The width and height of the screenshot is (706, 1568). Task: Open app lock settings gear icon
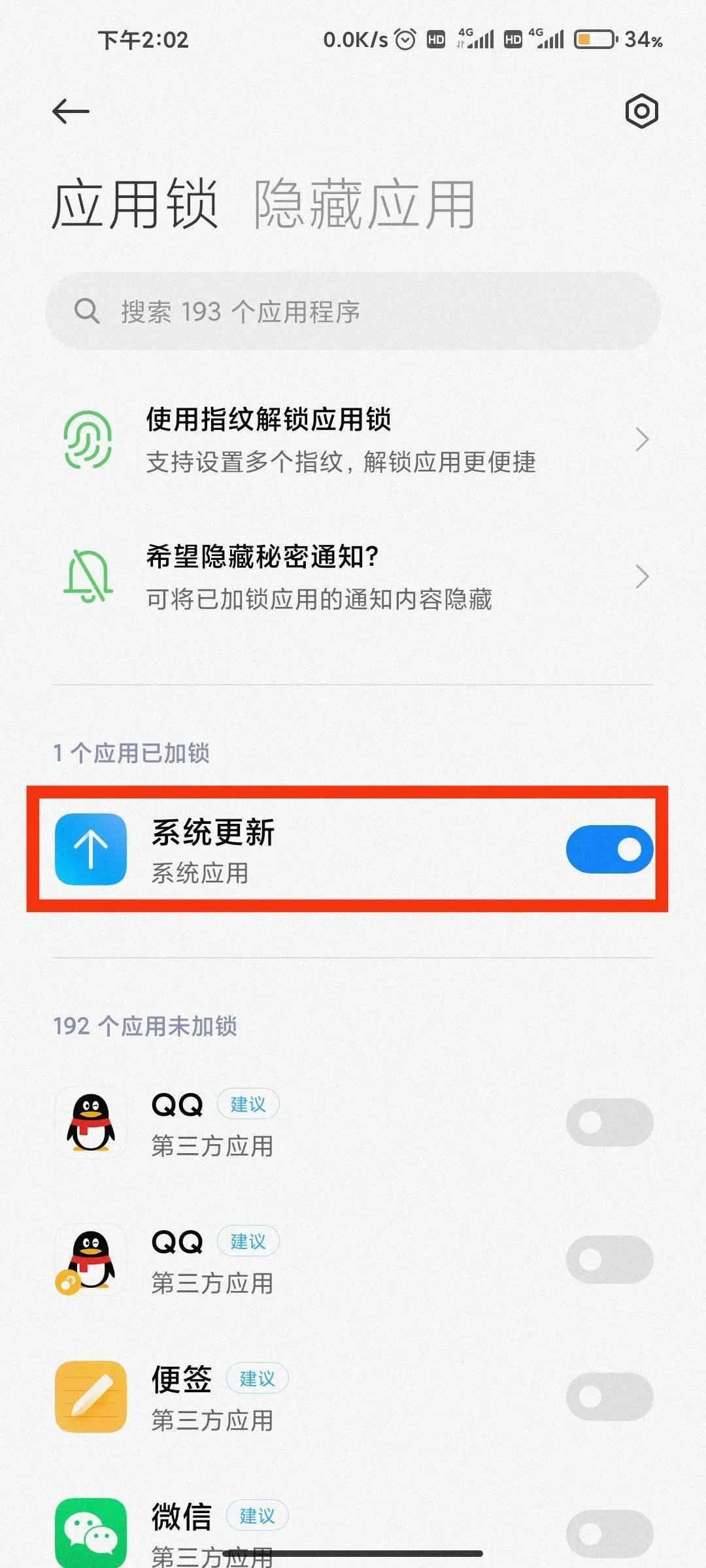(641, 111)
